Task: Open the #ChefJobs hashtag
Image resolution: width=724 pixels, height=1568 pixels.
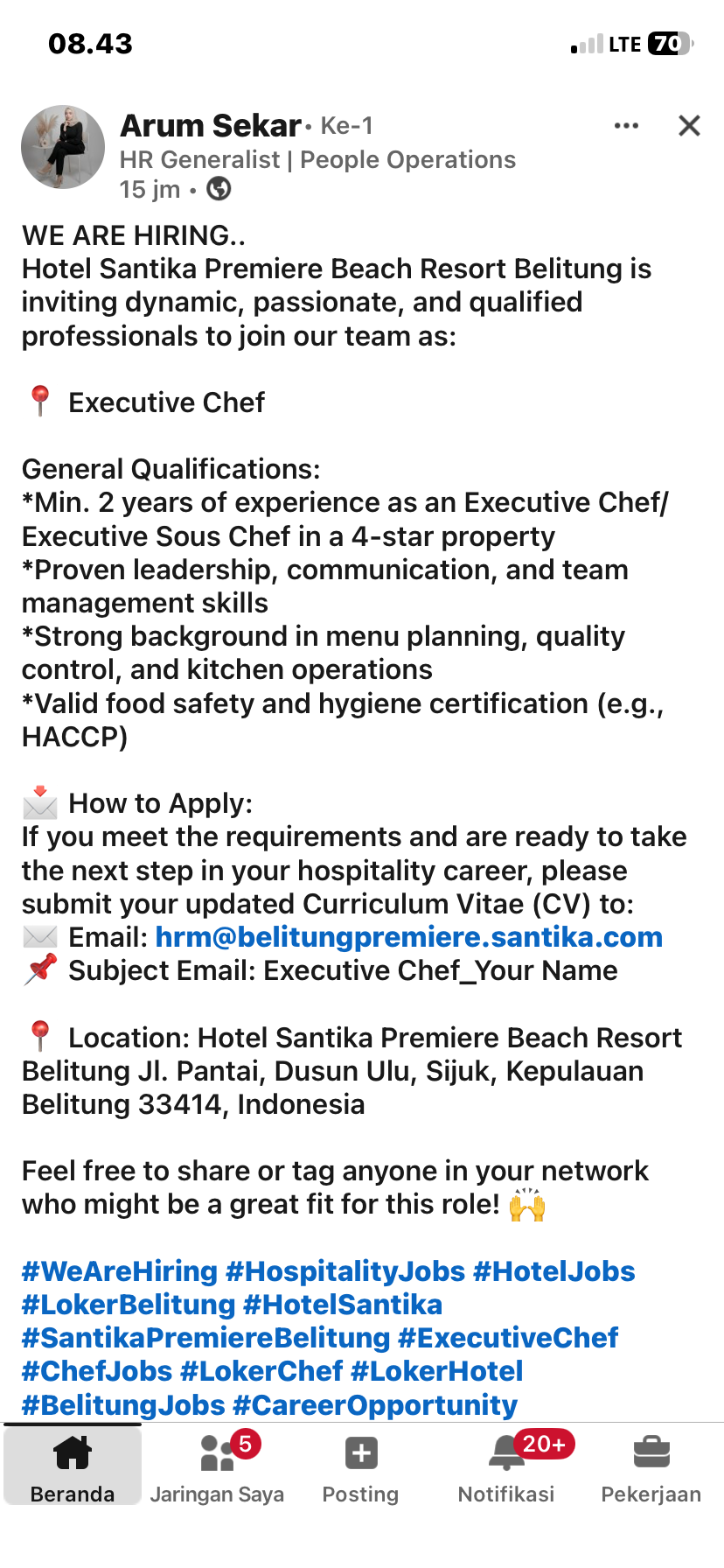Action: tap(97, 1370)
